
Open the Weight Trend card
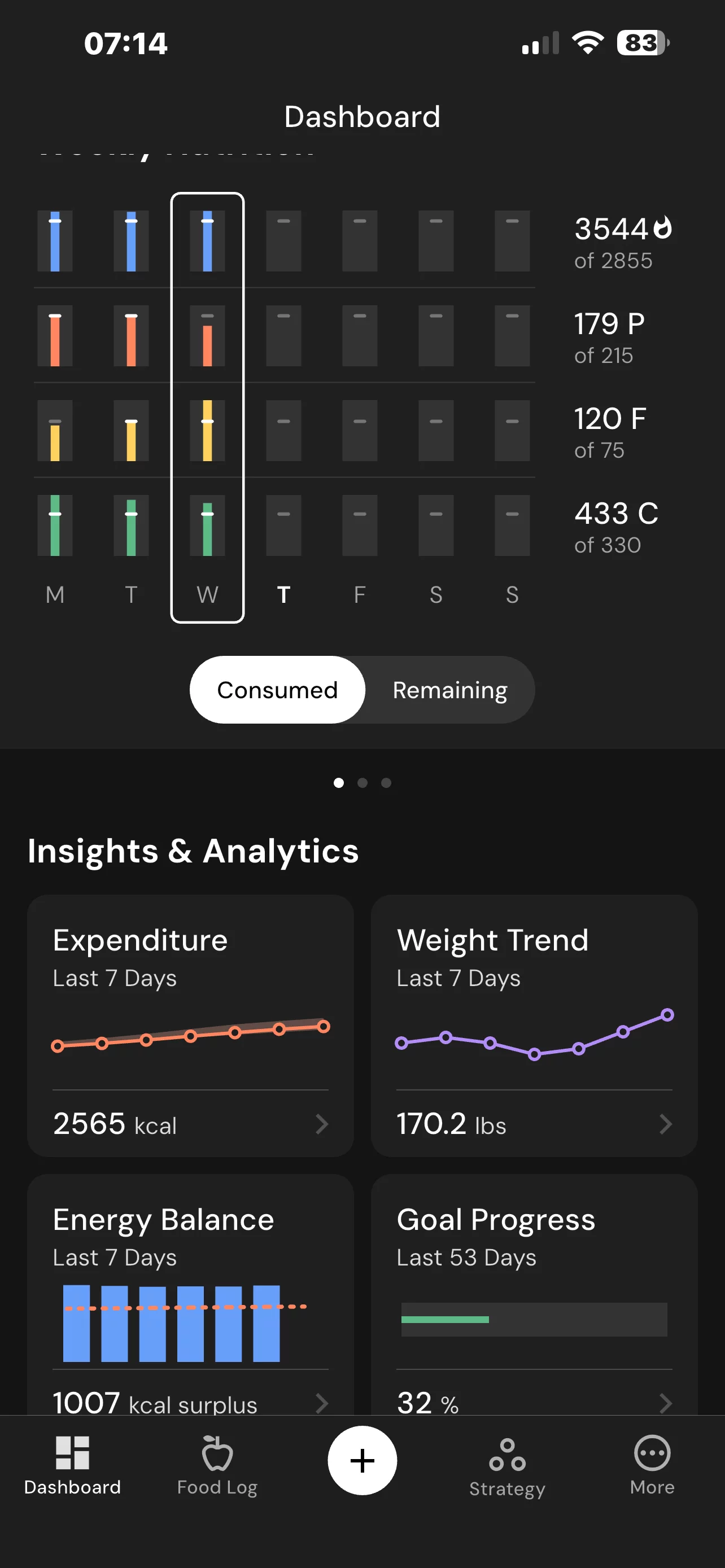(x=534, y=1025)
